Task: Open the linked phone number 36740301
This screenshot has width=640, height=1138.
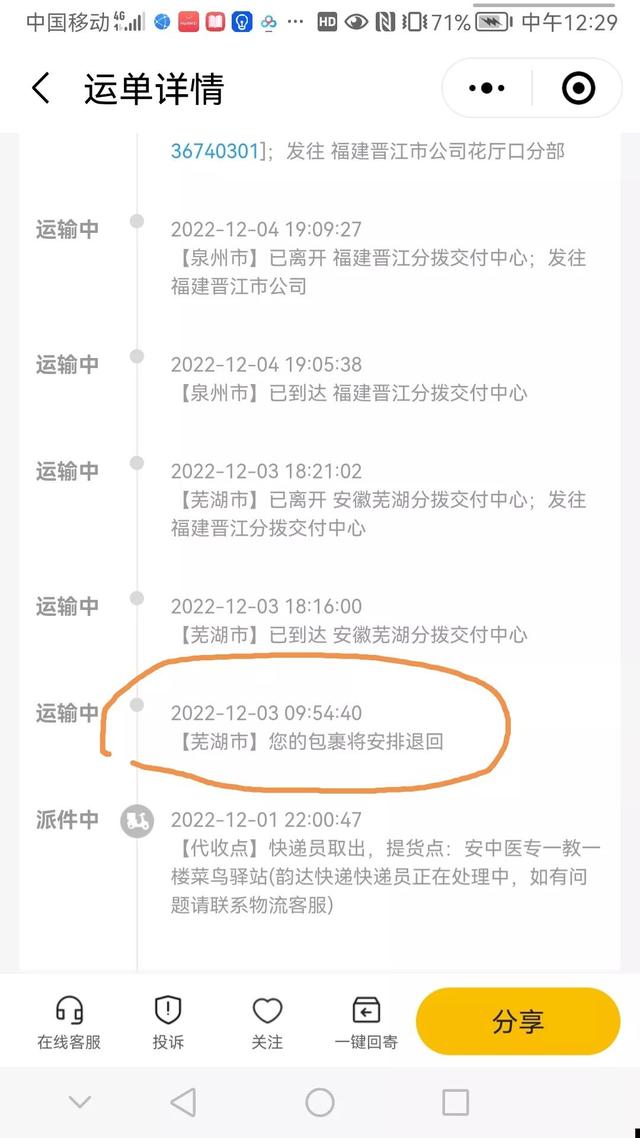Action: point(215,151)
